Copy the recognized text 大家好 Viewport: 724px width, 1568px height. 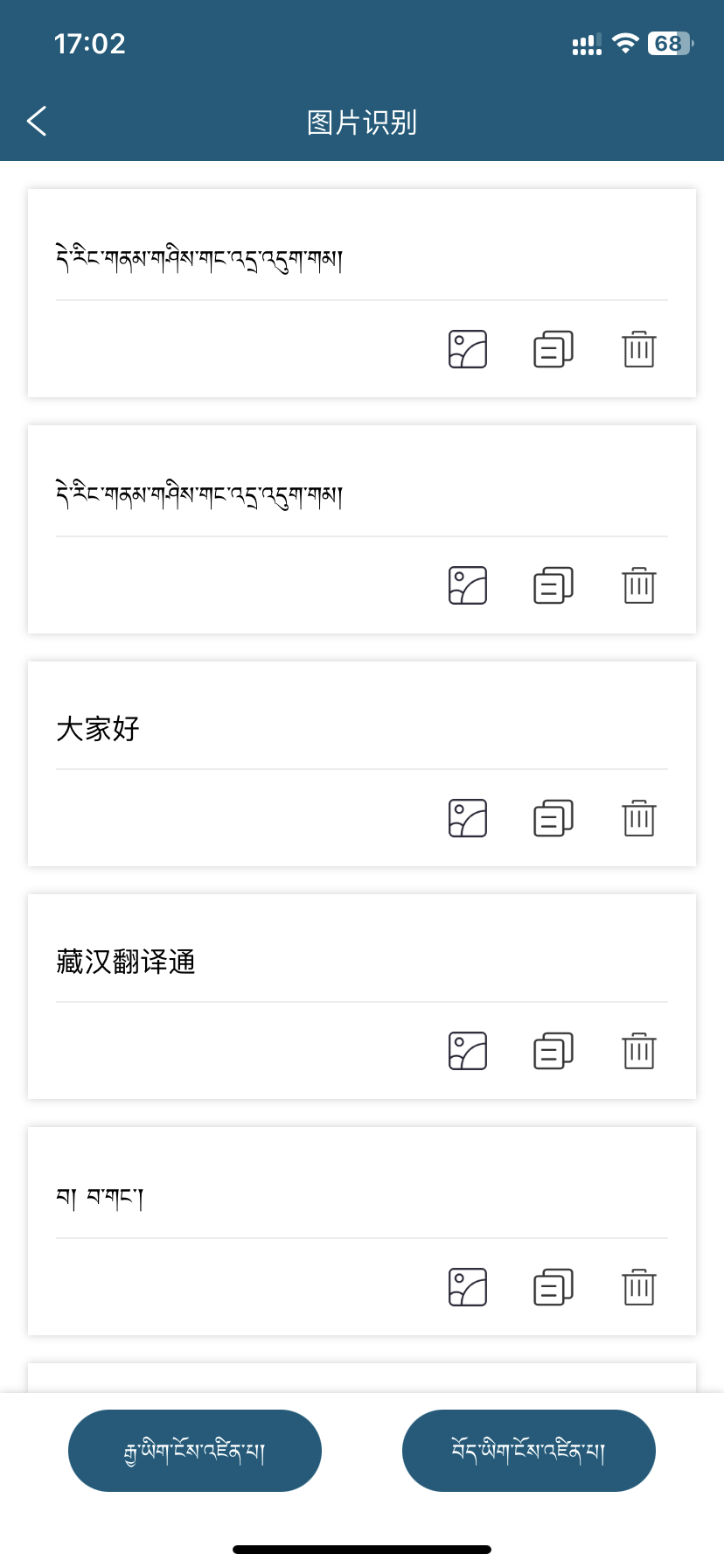click(552, 818)
